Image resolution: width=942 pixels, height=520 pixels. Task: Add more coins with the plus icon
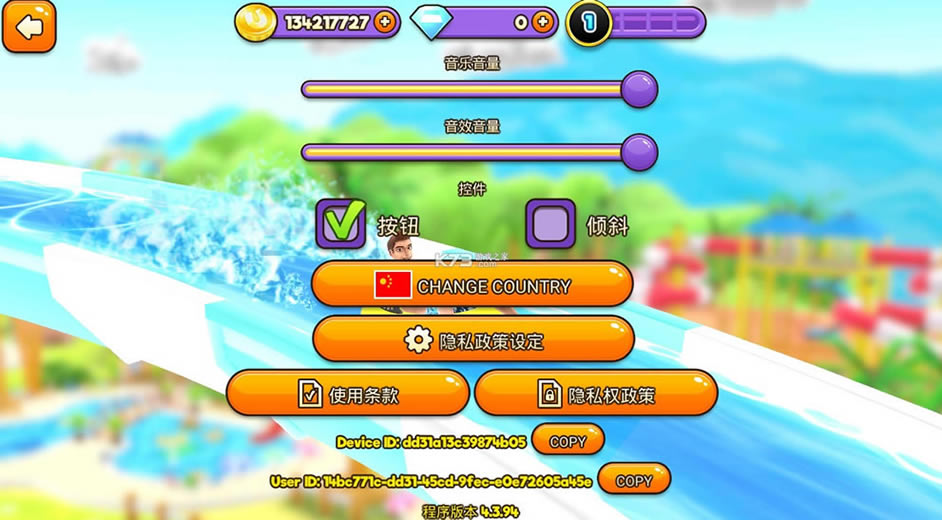pyautogui.click(x=384, y=22)
